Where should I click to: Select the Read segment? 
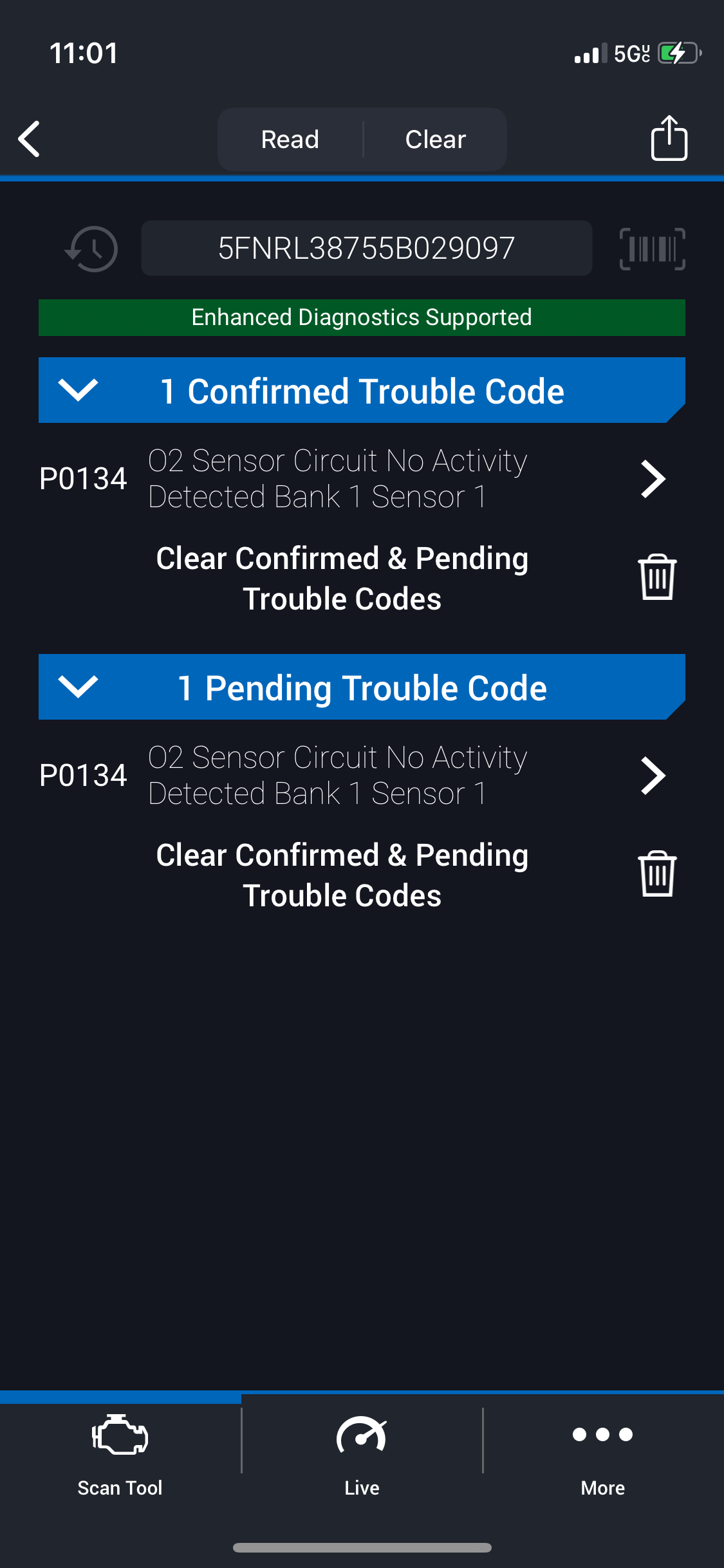click(x=290, y=140)
